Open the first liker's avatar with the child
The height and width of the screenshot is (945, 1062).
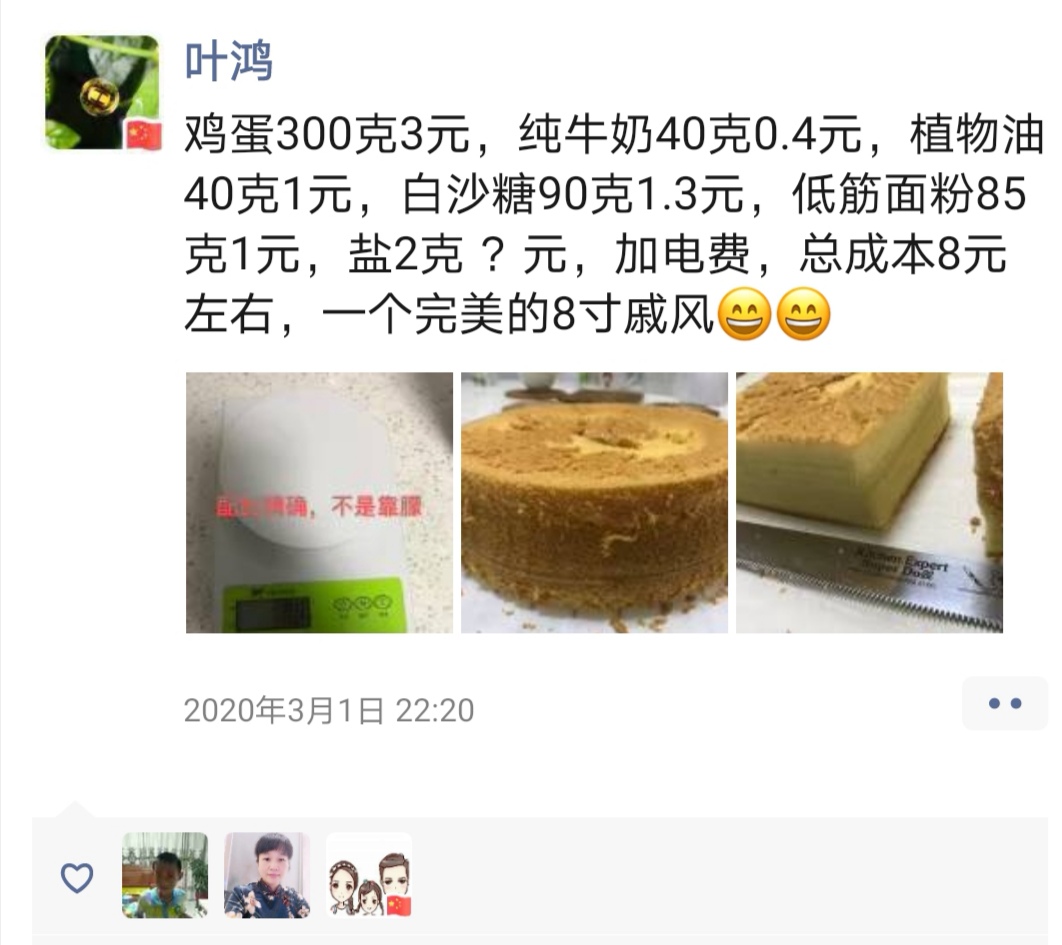165,875
